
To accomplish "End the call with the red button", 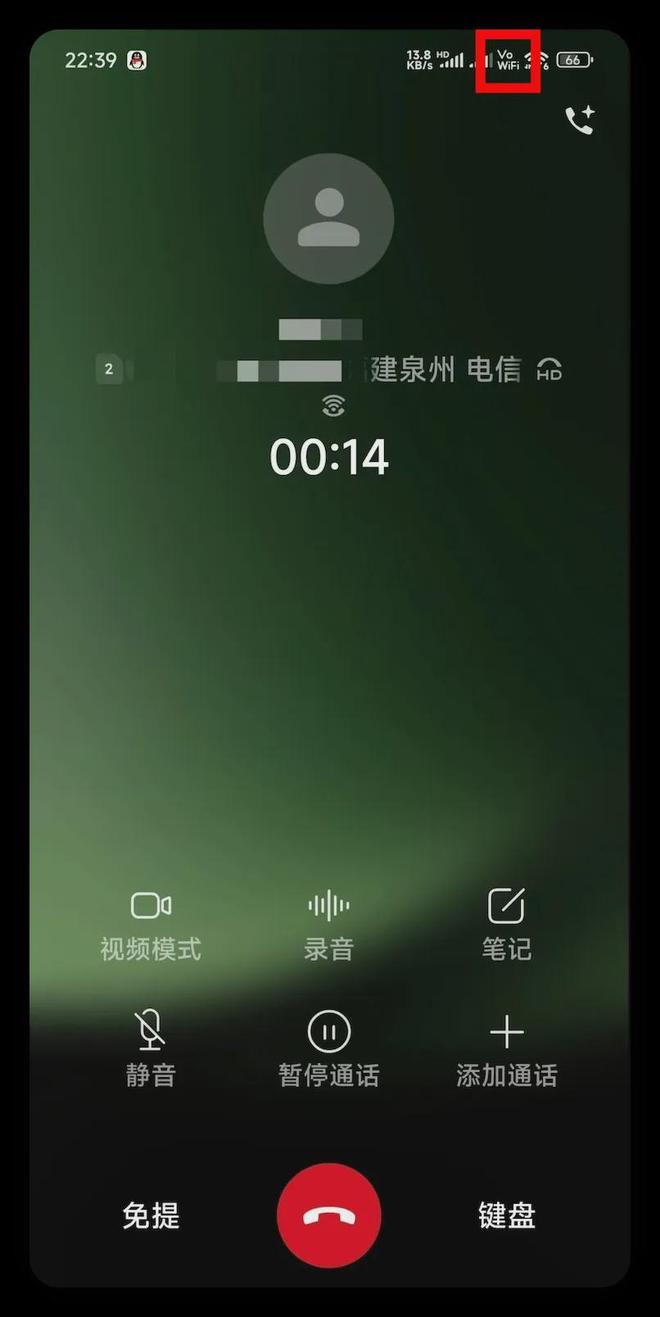I will click(329, 1216).
